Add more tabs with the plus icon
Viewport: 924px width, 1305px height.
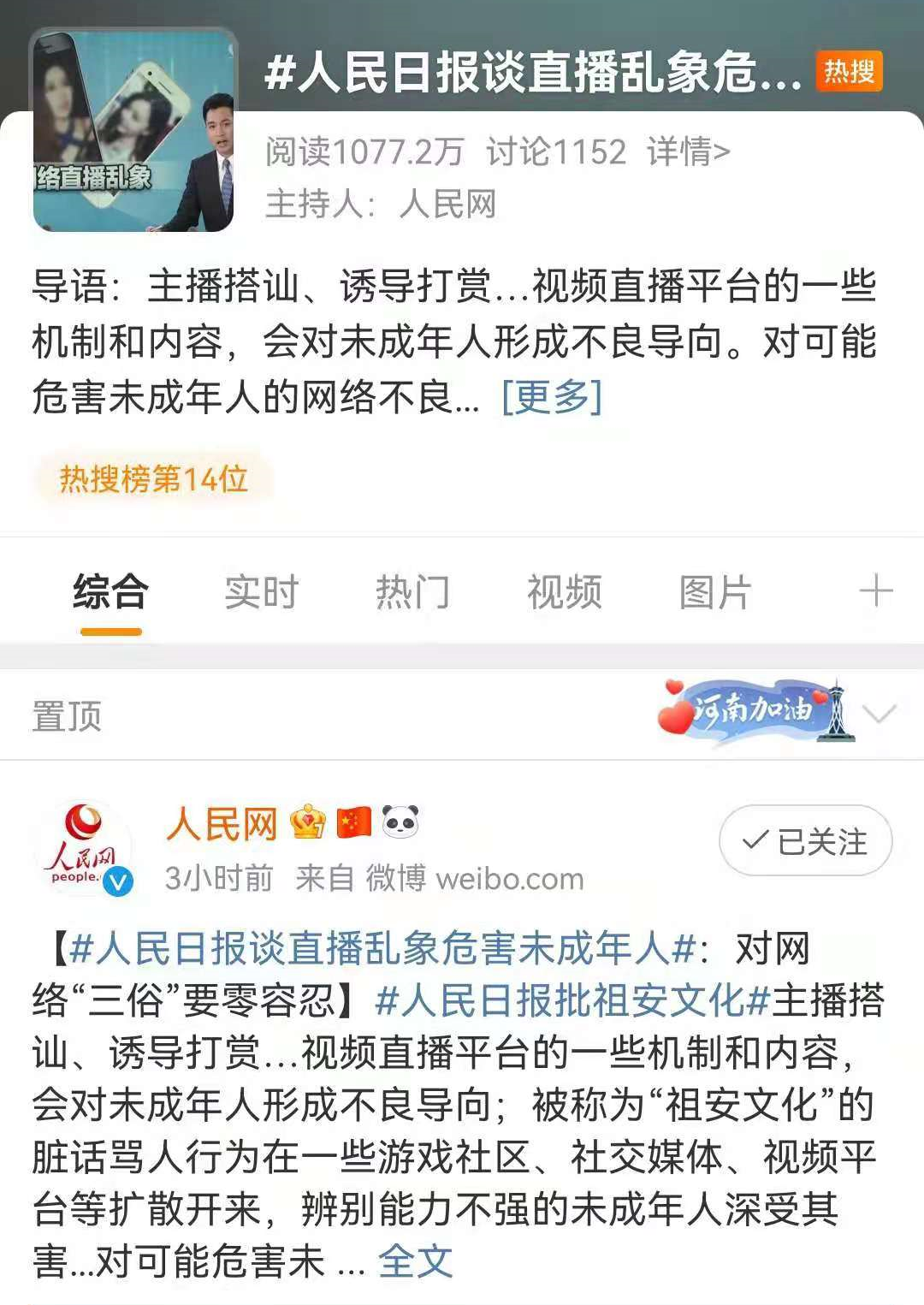tap(875, 591)
